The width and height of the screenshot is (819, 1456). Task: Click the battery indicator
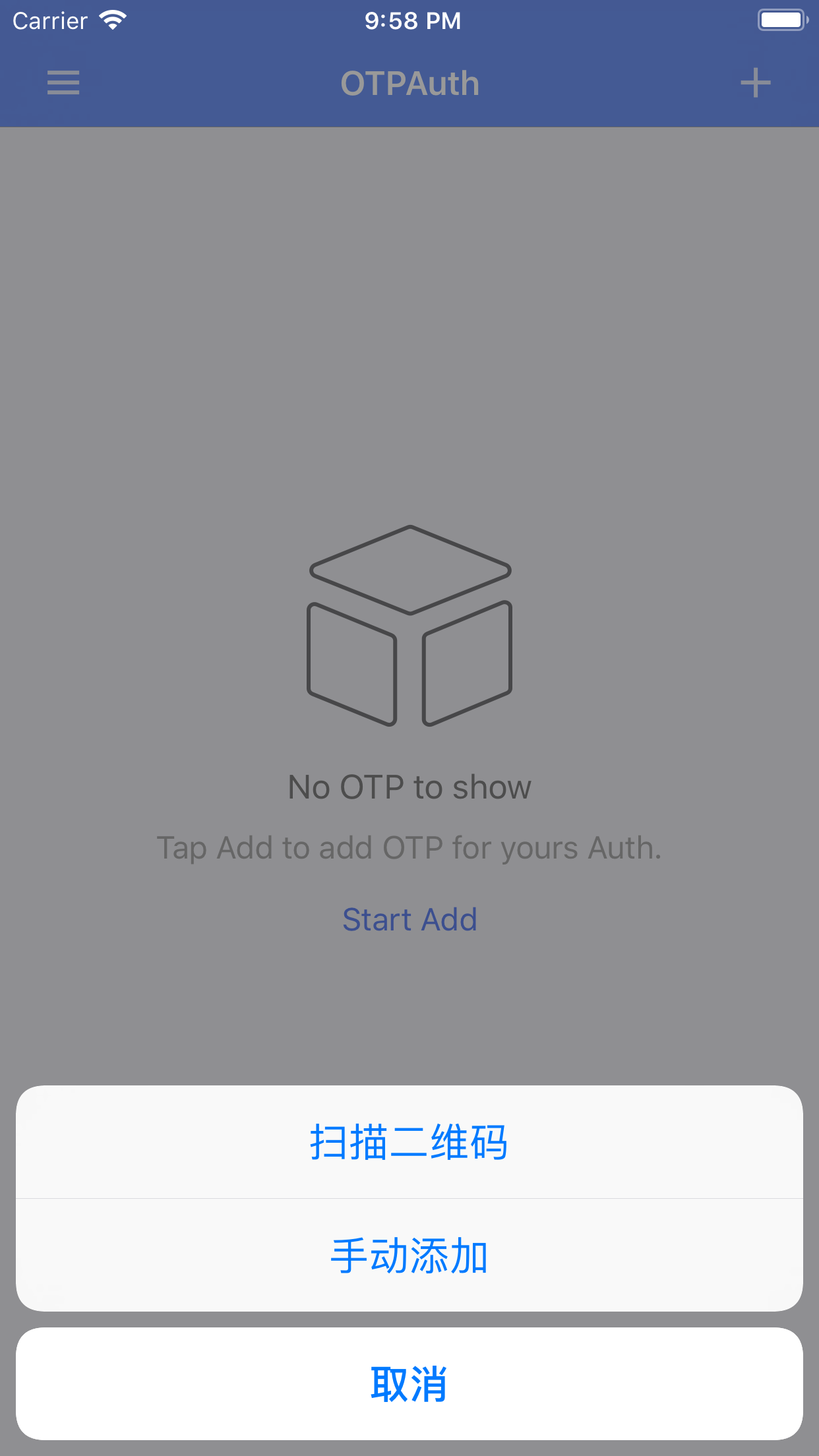pos(782,20)
